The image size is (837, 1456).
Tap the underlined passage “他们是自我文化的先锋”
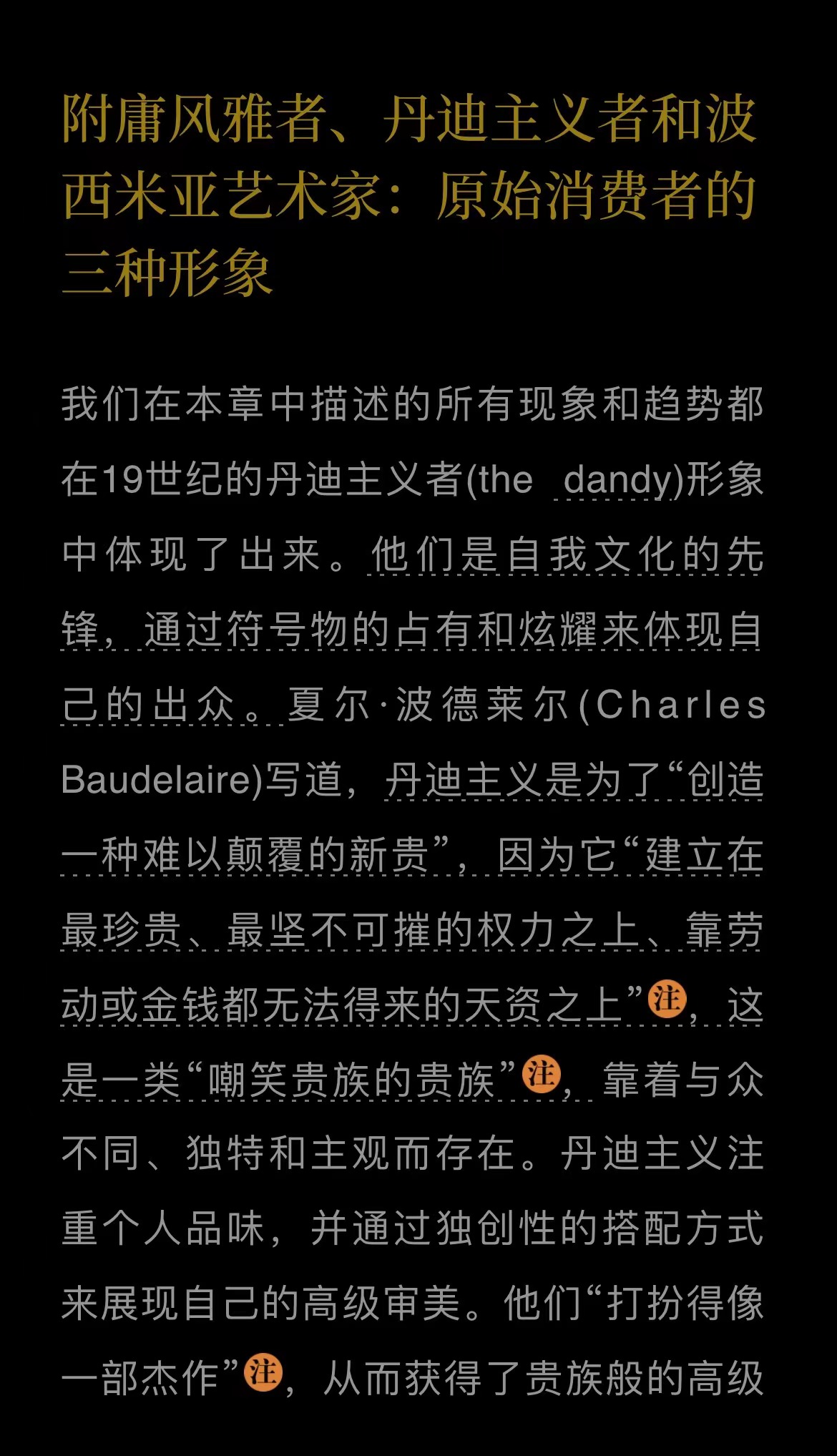click(565, 556)
